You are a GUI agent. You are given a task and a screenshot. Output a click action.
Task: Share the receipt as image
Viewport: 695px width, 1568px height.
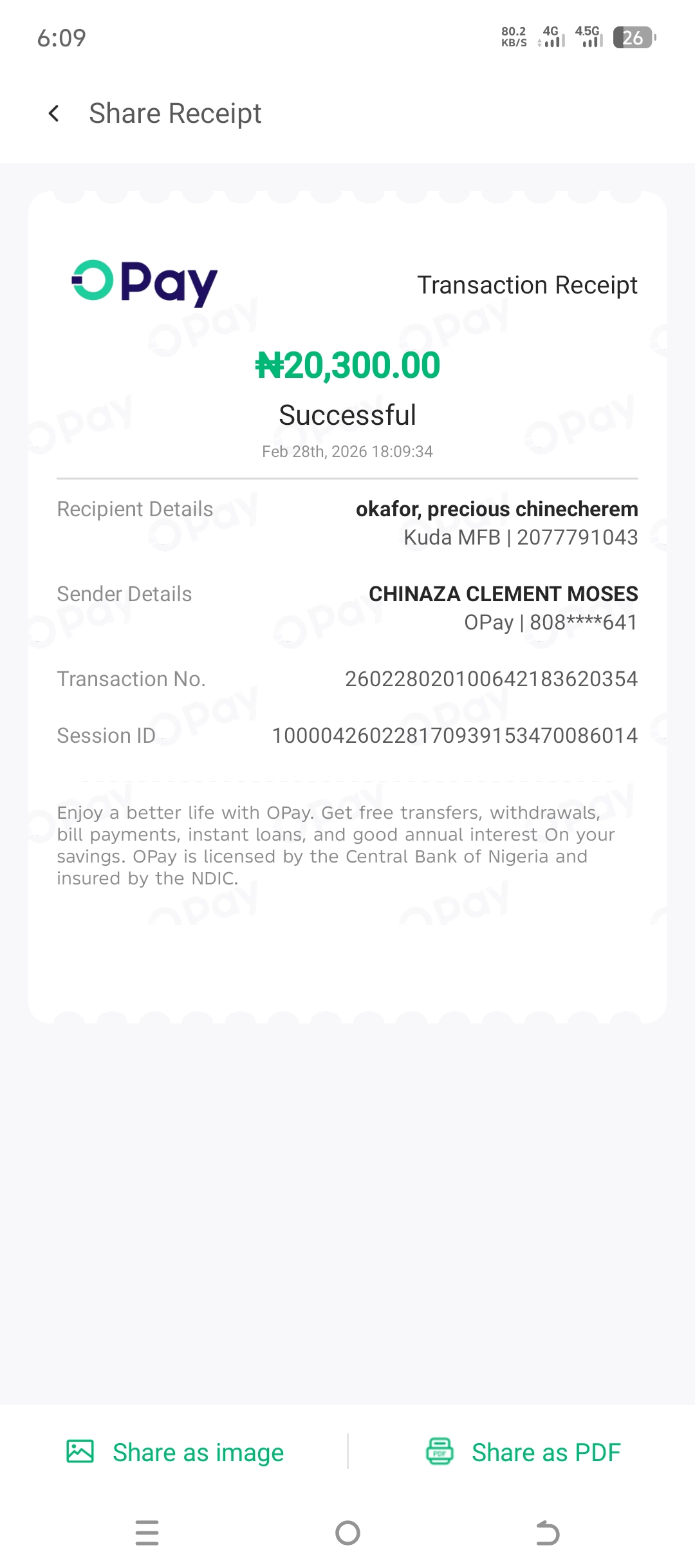175,1453
